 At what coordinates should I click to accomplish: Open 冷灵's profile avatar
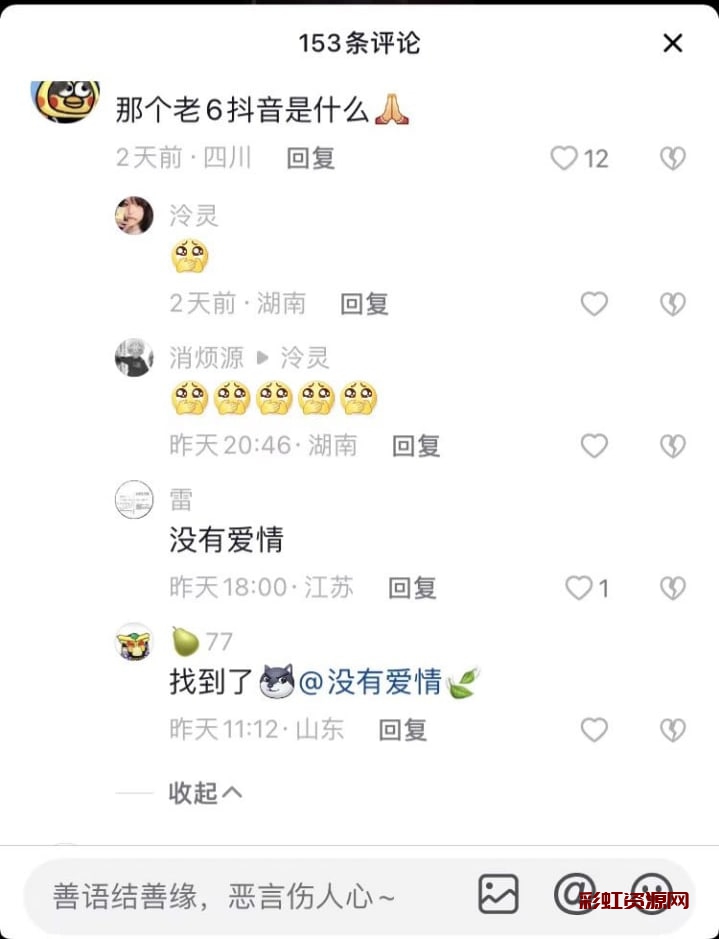point(134,216)
